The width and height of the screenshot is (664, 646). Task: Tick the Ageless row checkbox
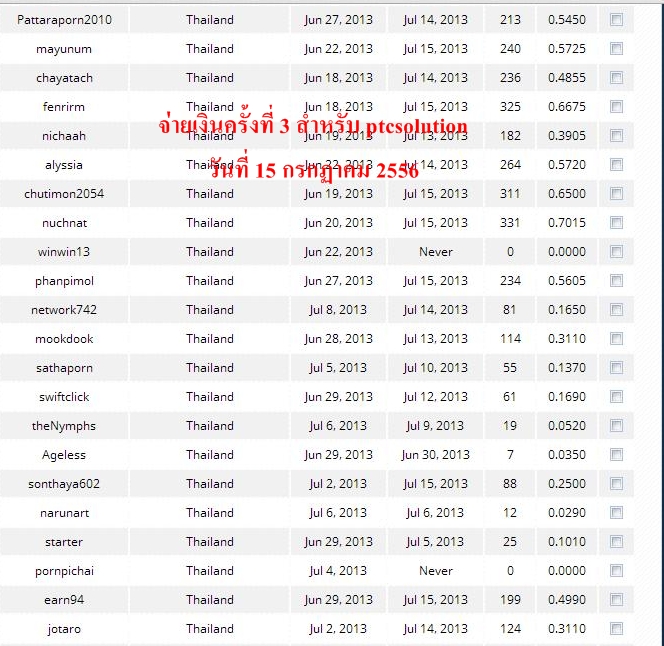pos(616,454)
